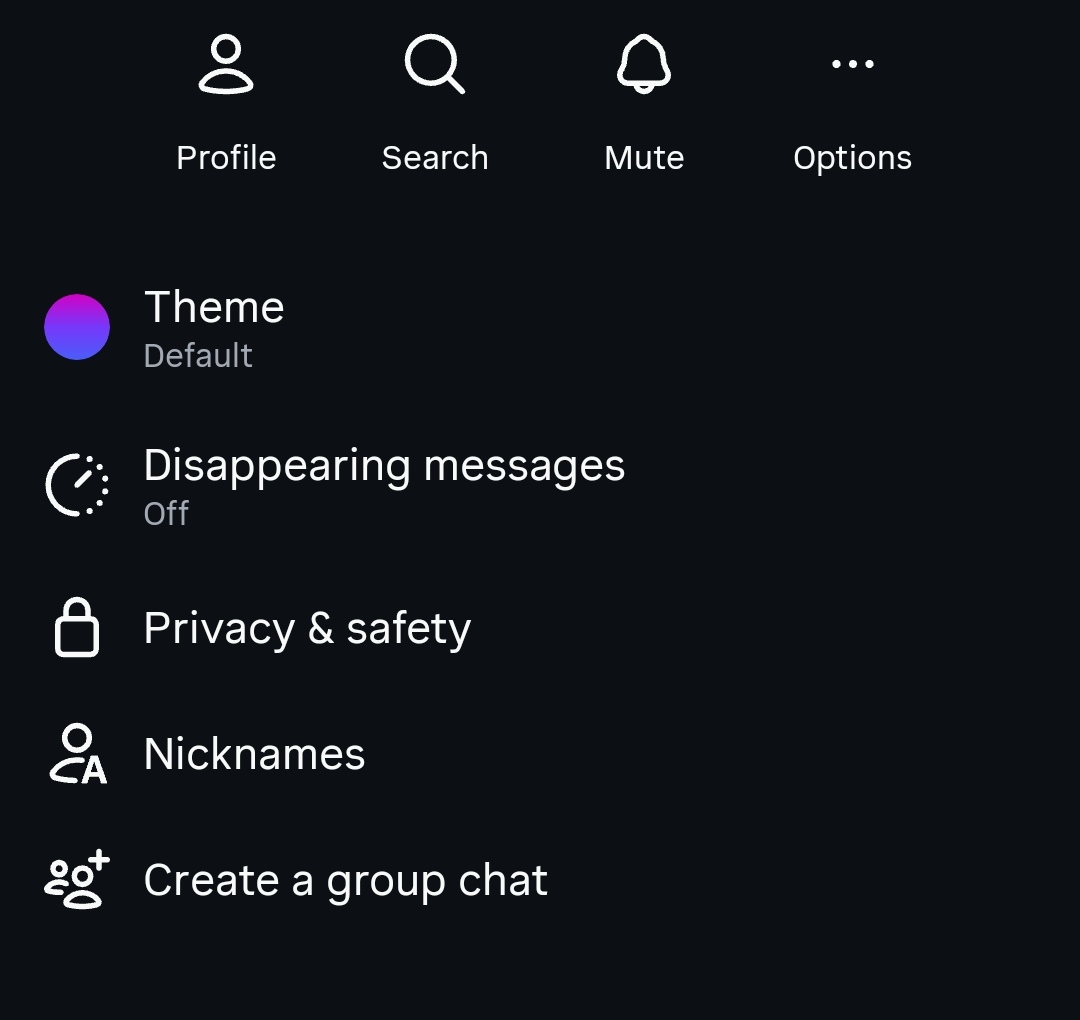Change the chat Theme
The width and height of the screenshot is (1080, 1020).
click(x=214, y=327)
